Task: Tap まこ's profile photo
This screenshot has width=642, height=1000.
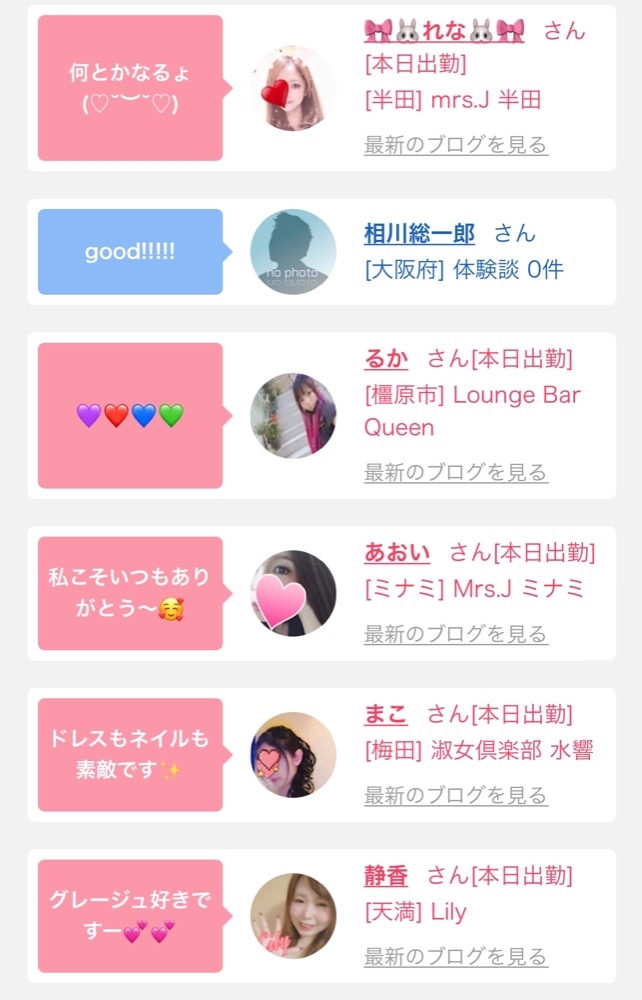Action: (x=293, y=755)
